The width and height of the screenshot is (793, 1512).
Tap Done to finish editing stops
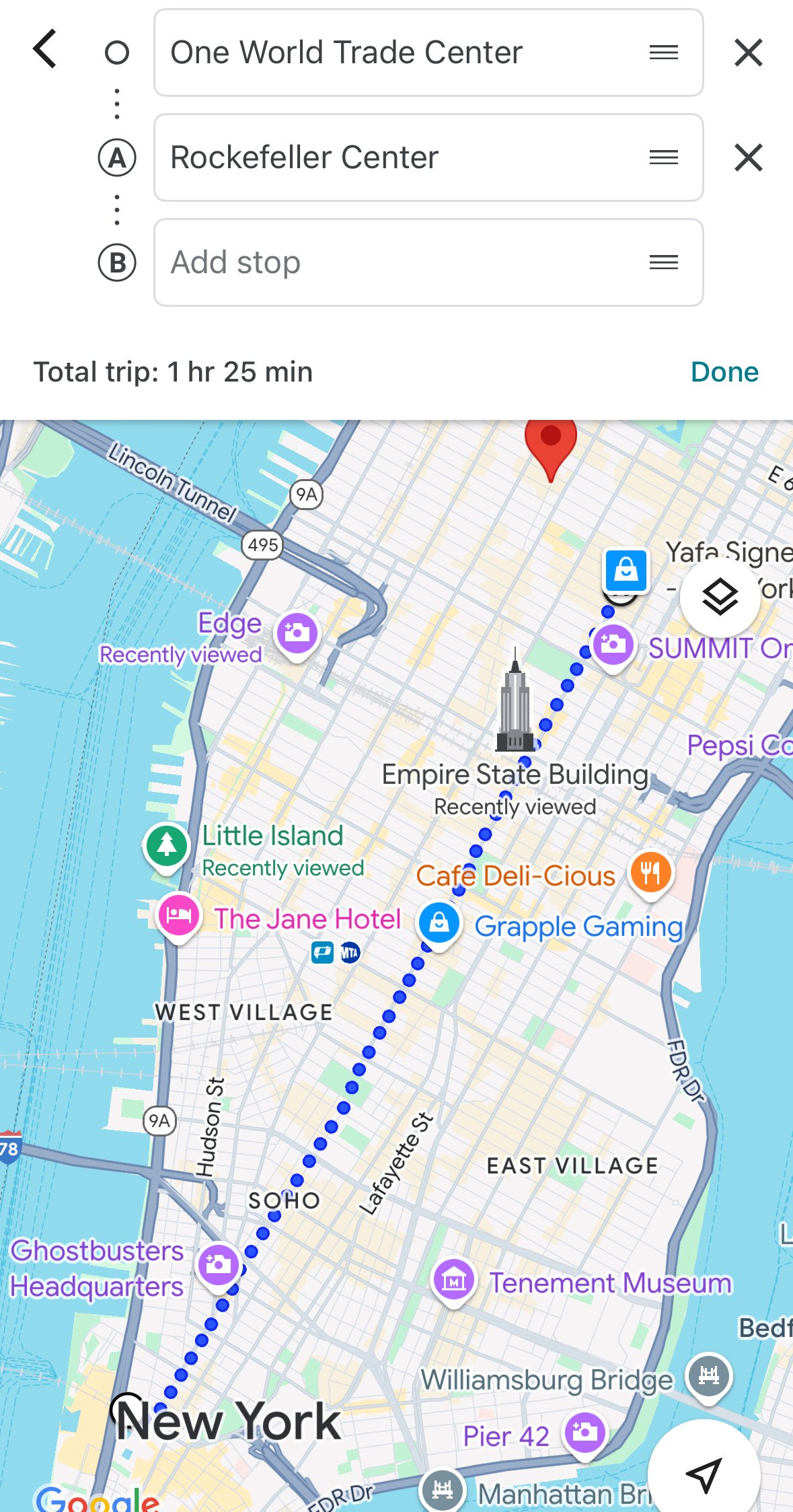(x=724, y=371)
